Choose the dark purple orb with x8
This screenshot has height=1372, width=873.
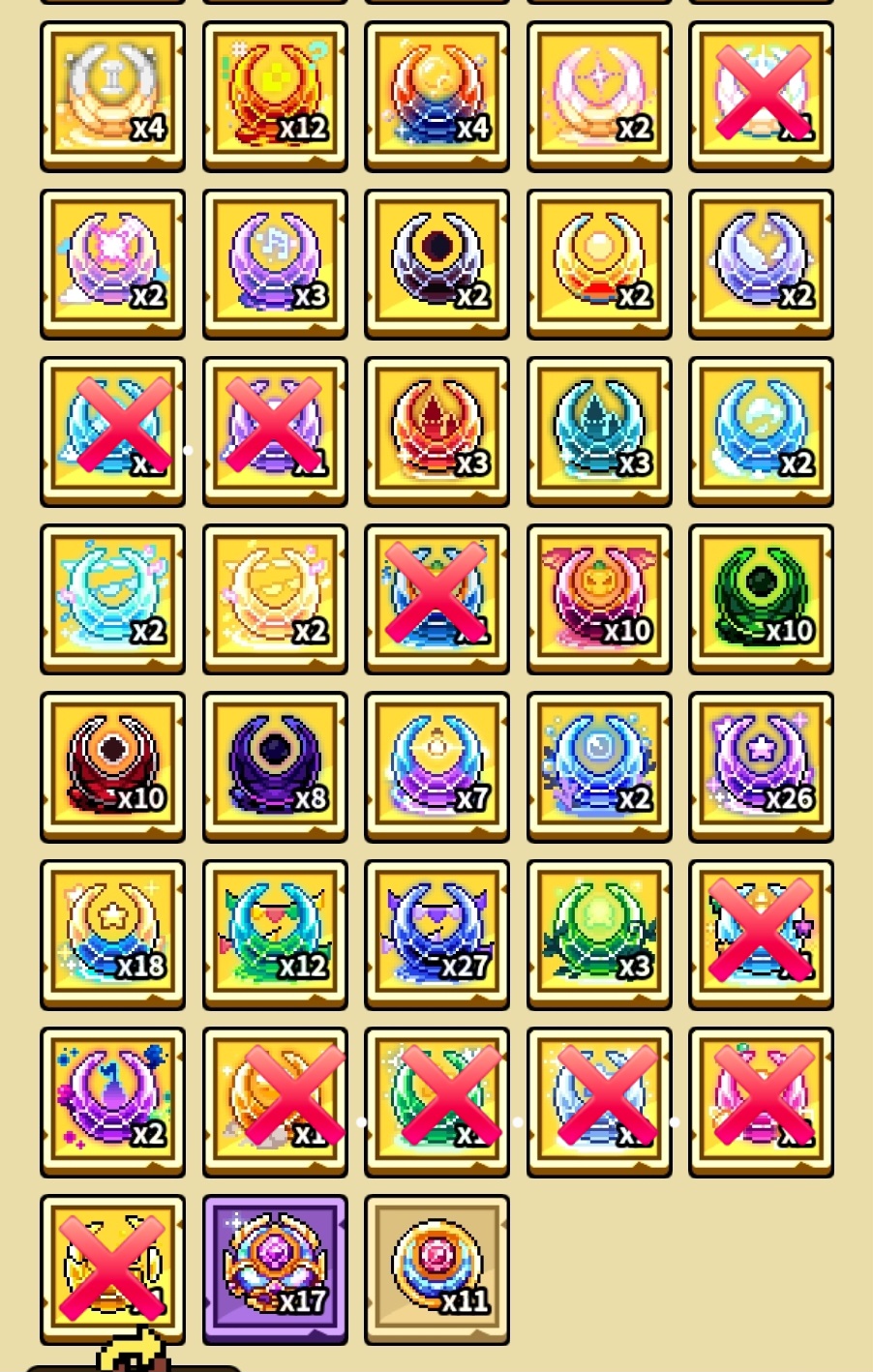(275, 766)
